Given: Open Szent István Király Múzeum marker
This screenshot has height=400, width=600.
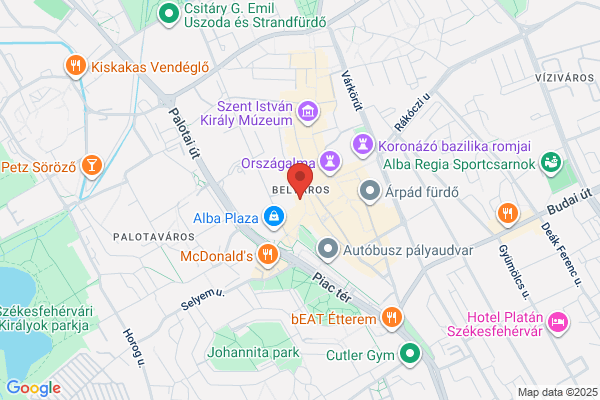Looking at the screenshot, I should pyautogui.click(x=308, y=112).
